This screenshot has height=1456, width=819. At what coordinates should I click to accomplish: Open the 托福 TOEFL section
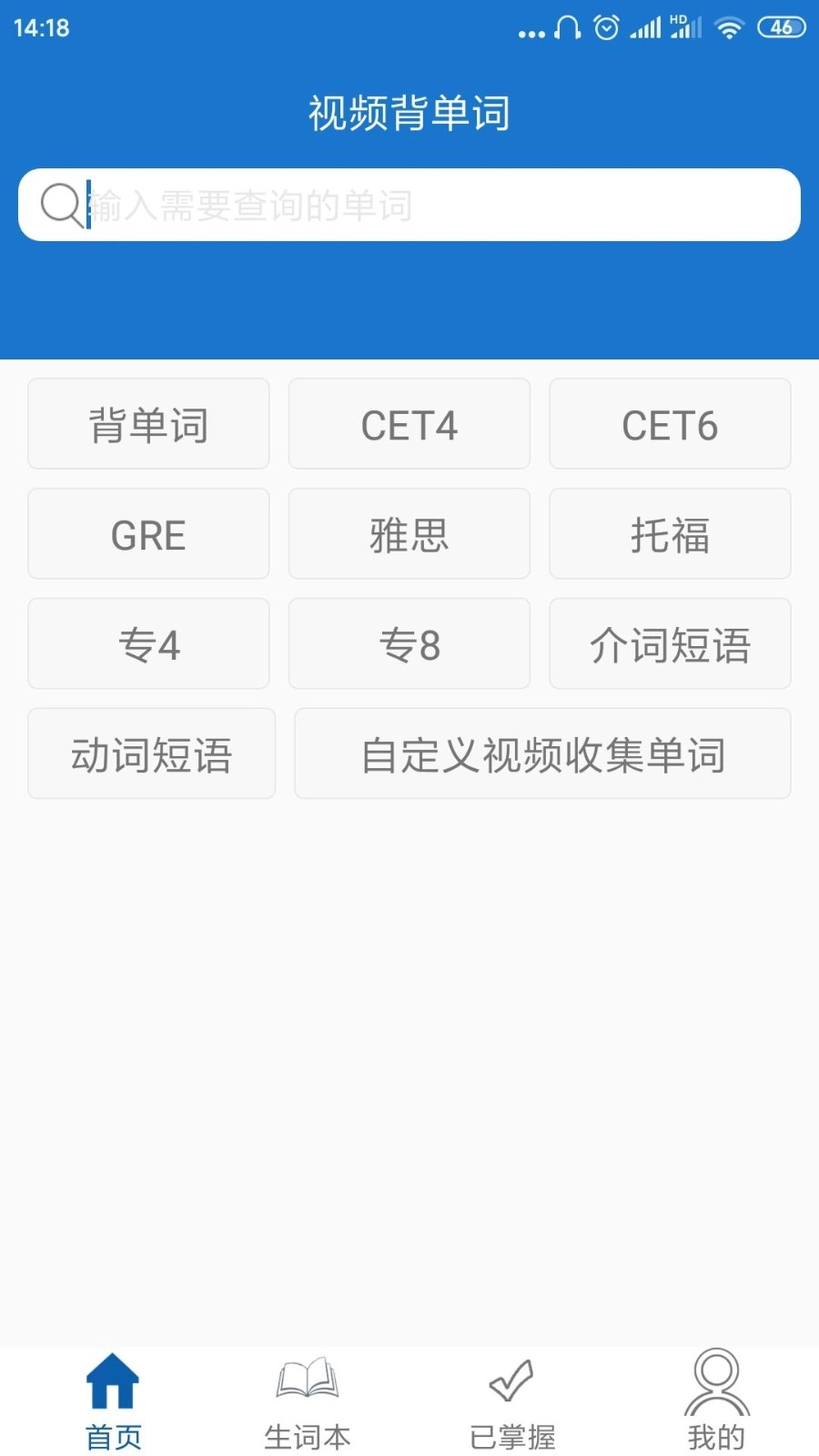coord(670,533)
